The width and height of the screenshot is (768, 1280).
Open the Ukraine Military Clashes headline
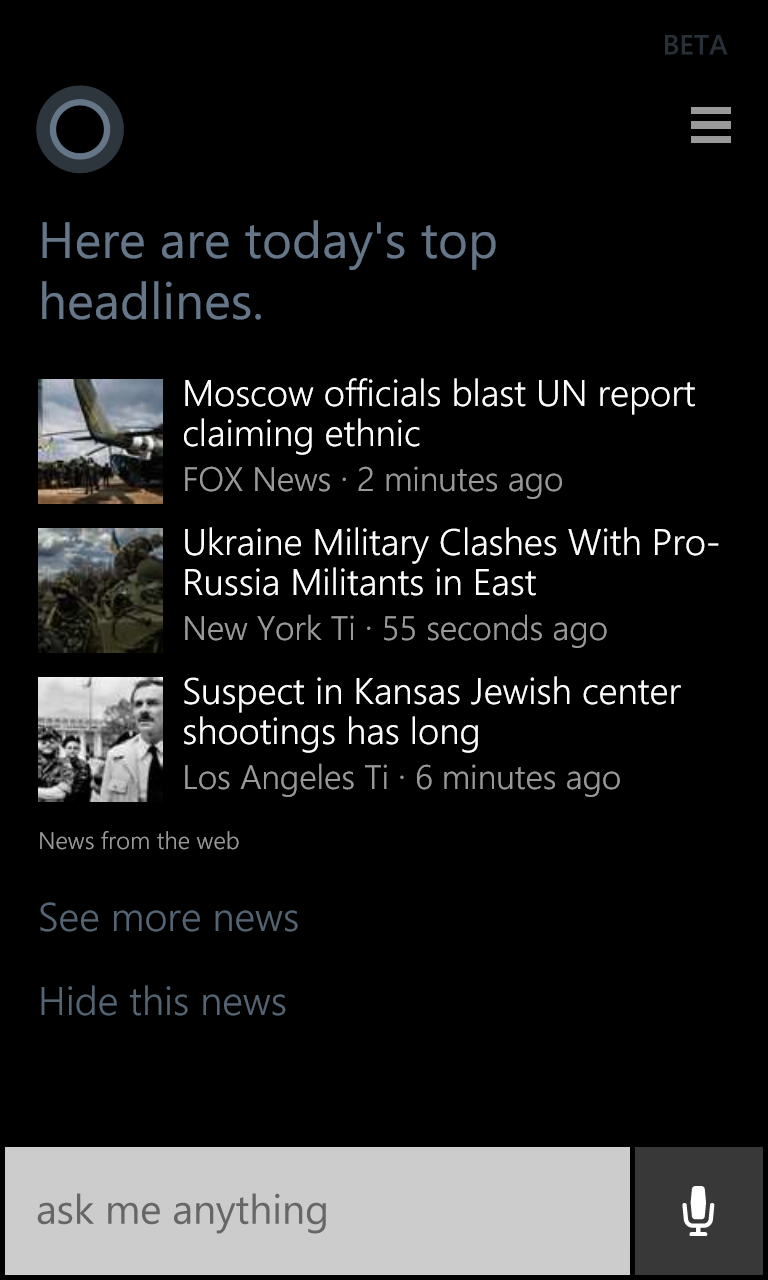(x=451, y=562)
